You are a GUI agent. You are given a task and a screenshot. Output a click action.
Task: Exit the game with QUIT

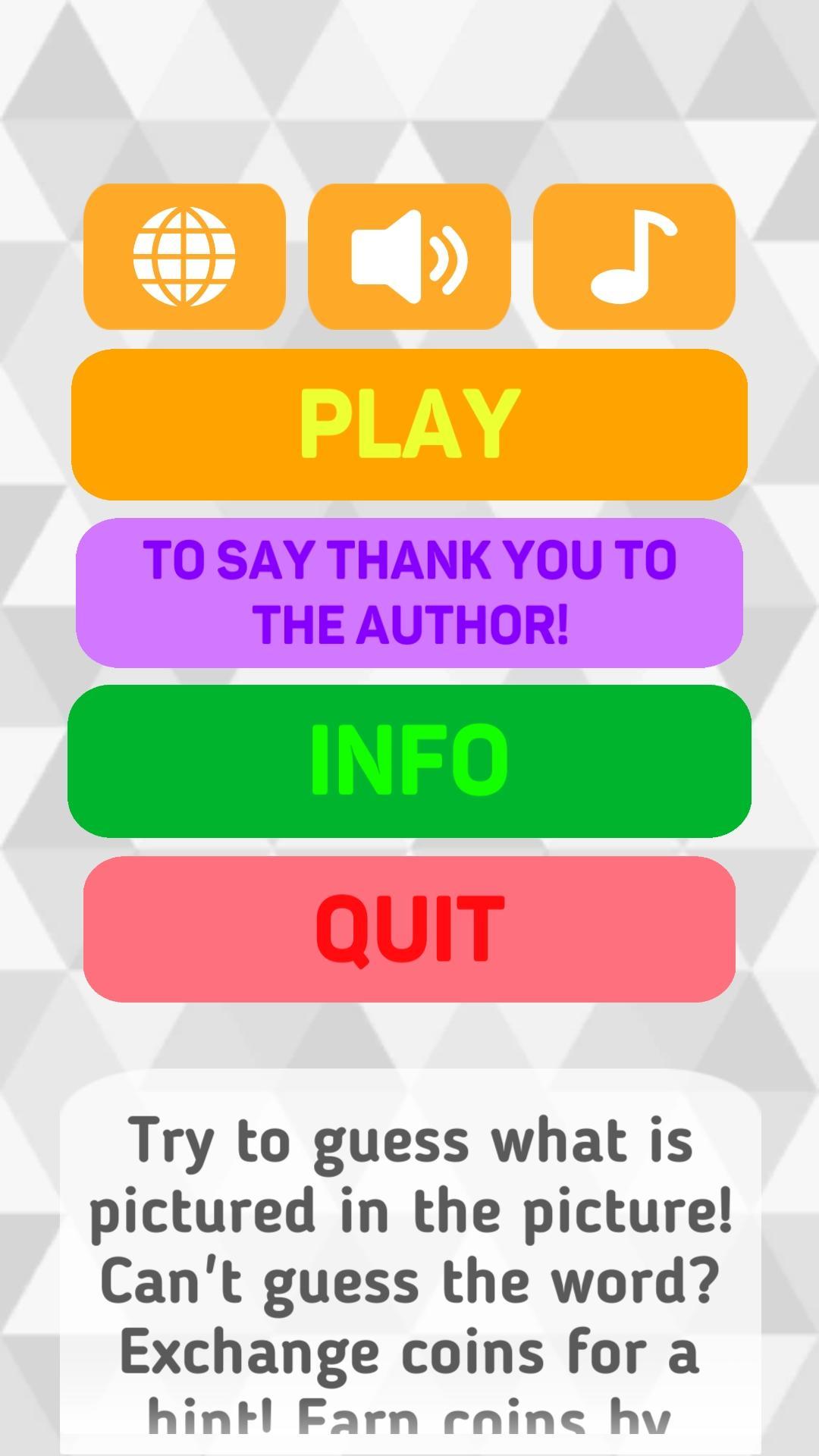click(x=409, y=929)
